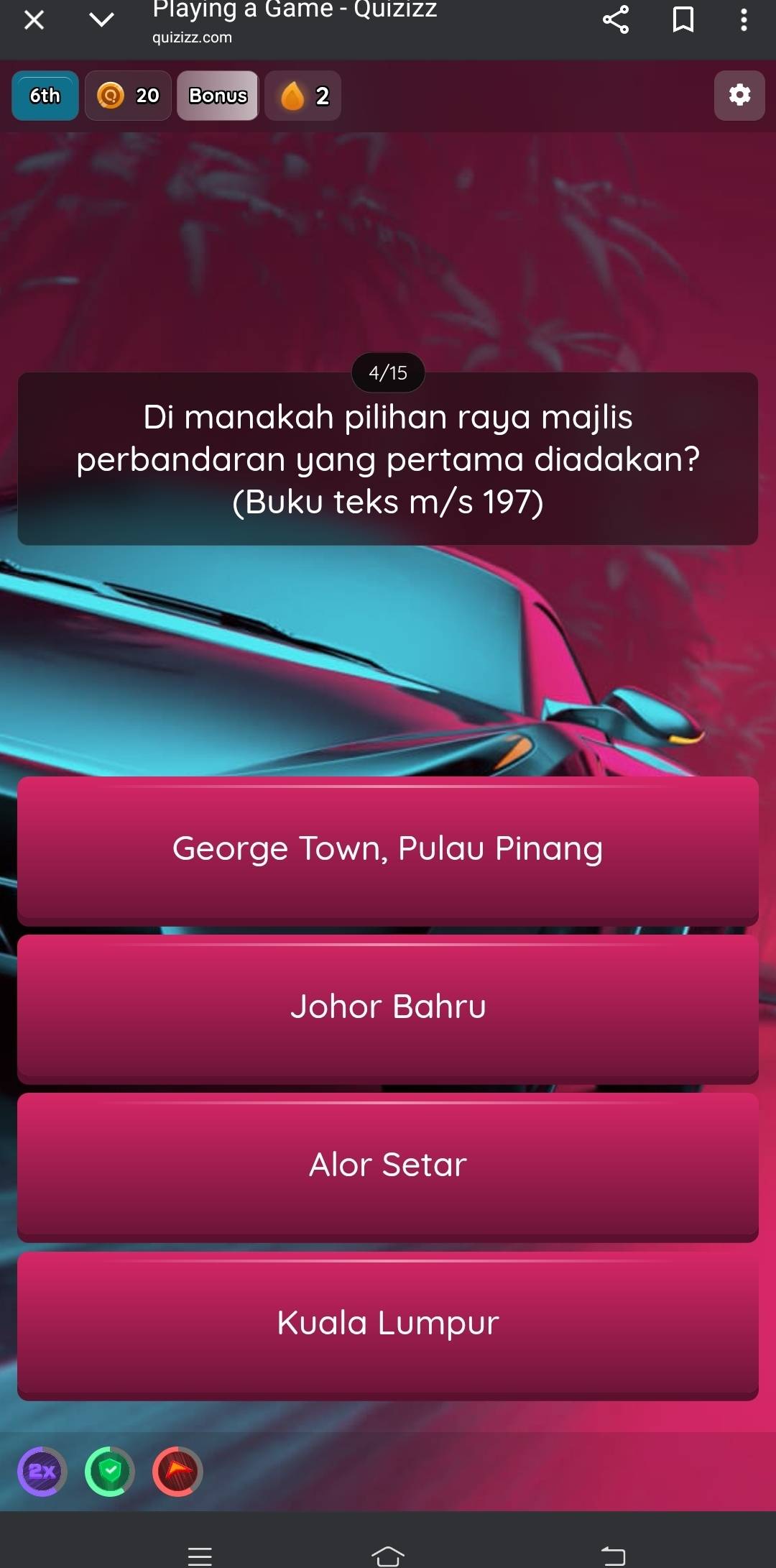Tap the Bonus indicator
Screen dimensions: 776x1568
[x=218, y=95]
